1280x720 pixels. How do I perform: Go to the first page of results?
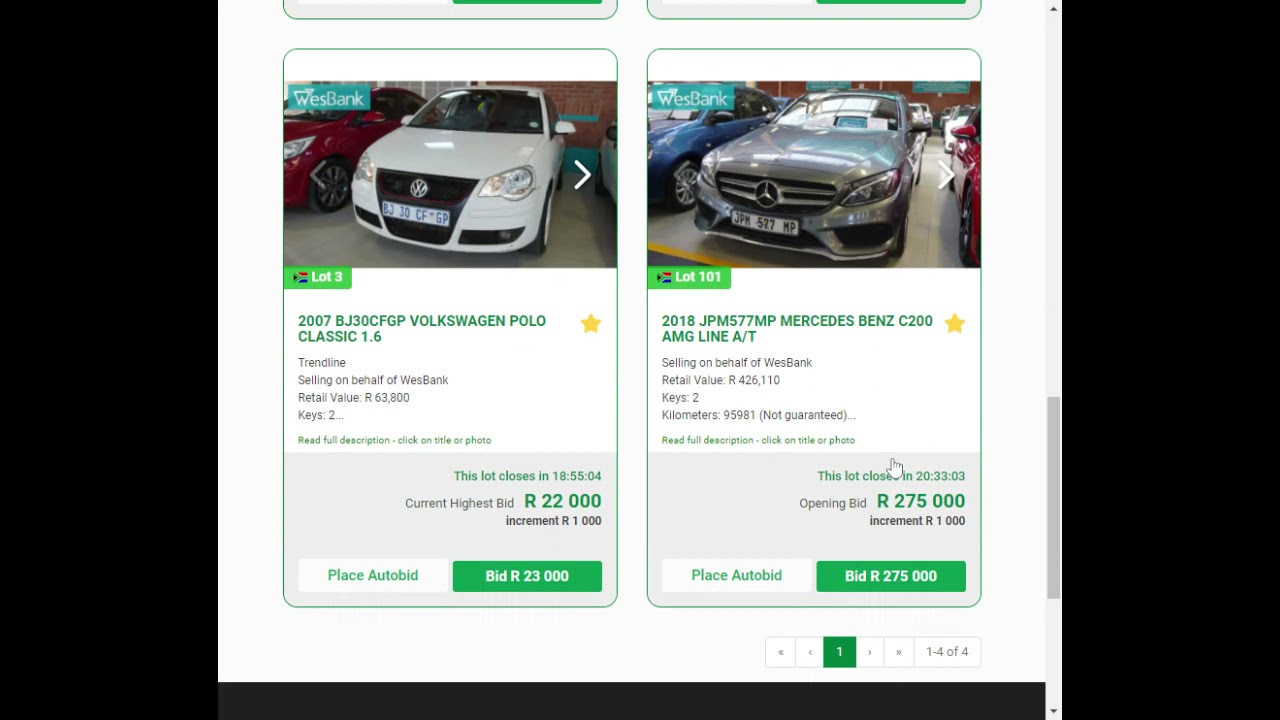click(x=780, y=652)
